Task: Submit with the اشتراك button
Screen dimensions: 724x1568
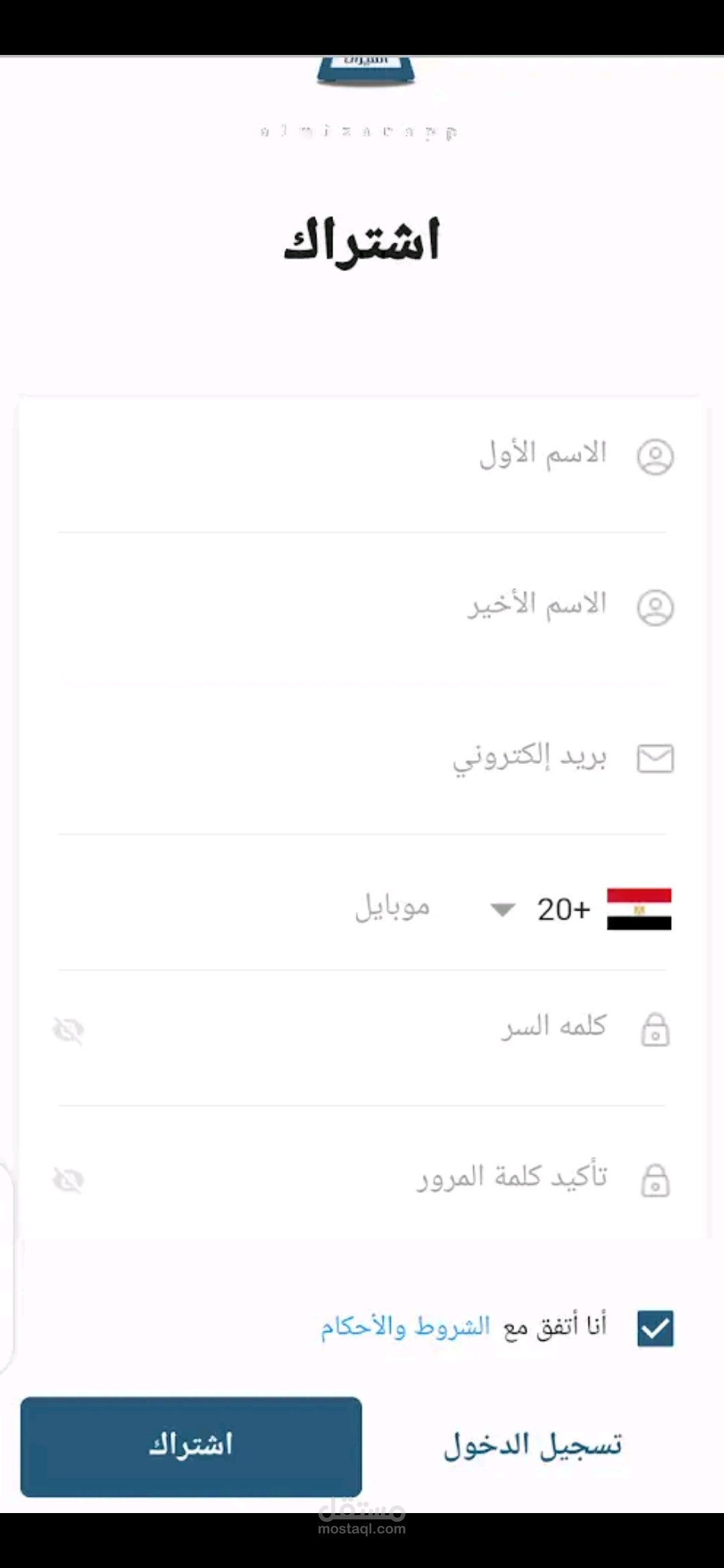Action: click(x=191, y=1446)
